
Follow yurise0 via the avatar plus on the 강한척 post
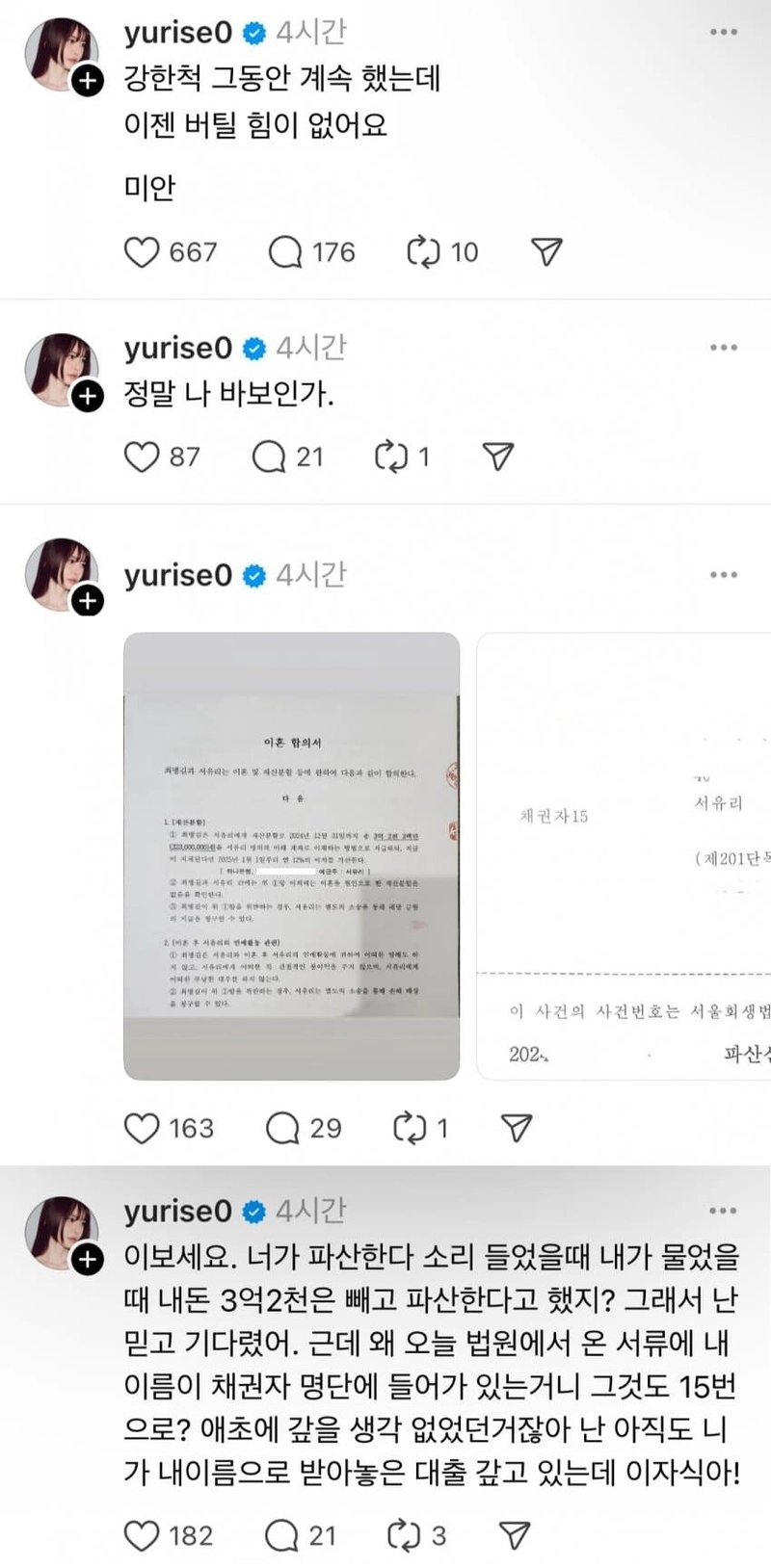pyautogui.click(x=88, y=81)
